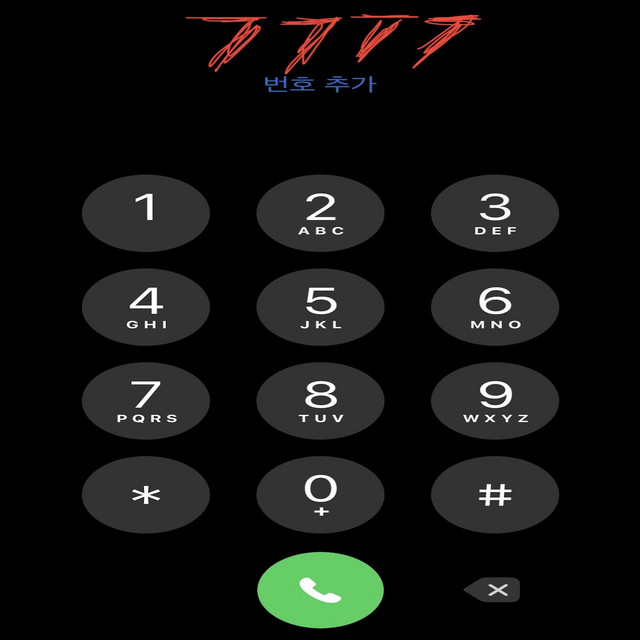Dial the digit 1
Image resolution: width=640 pixels, height=640 pixels.
(x=146, y=212)
